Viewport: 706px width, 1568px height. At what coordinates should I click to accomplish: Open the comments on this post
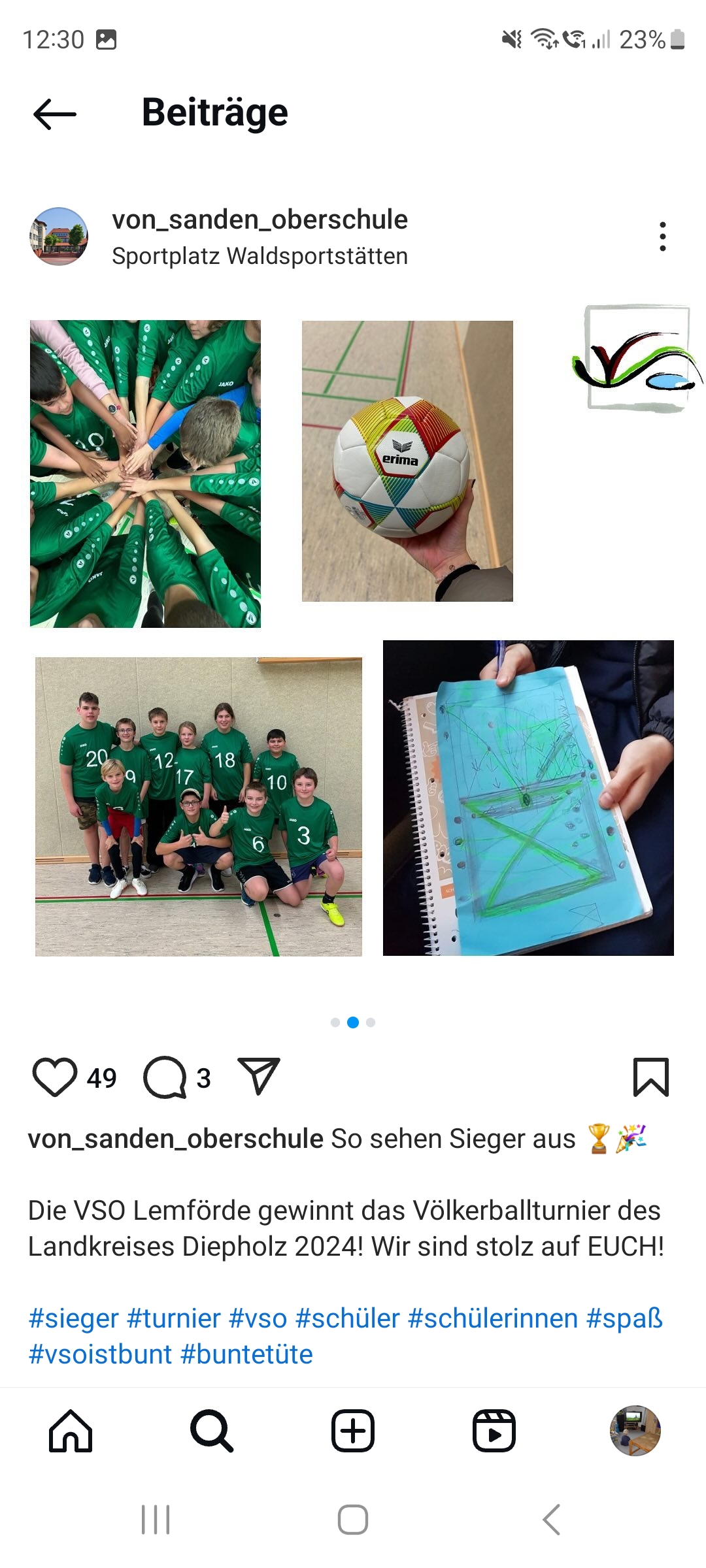[x=165, y=1077]
